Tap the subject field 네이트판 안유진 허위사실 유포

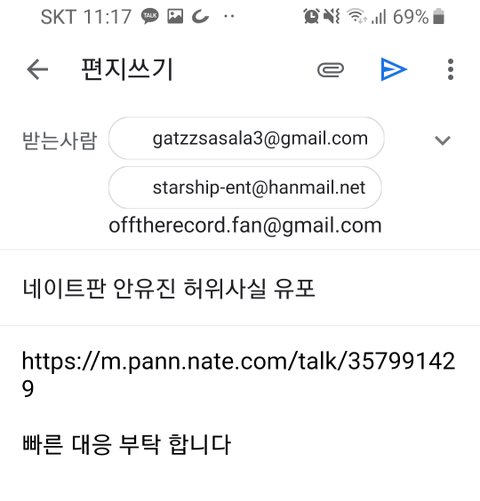tap(240, 288)
